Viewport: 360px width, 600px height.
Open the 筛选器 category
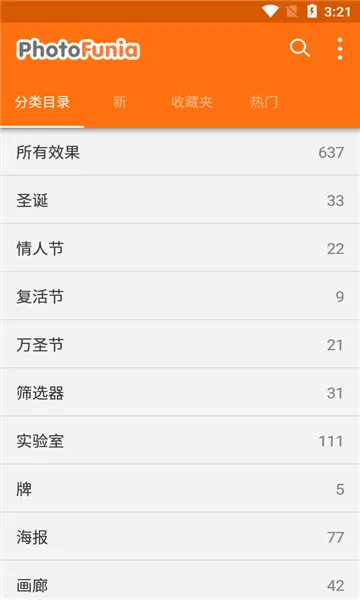click(x=180, y=393)
